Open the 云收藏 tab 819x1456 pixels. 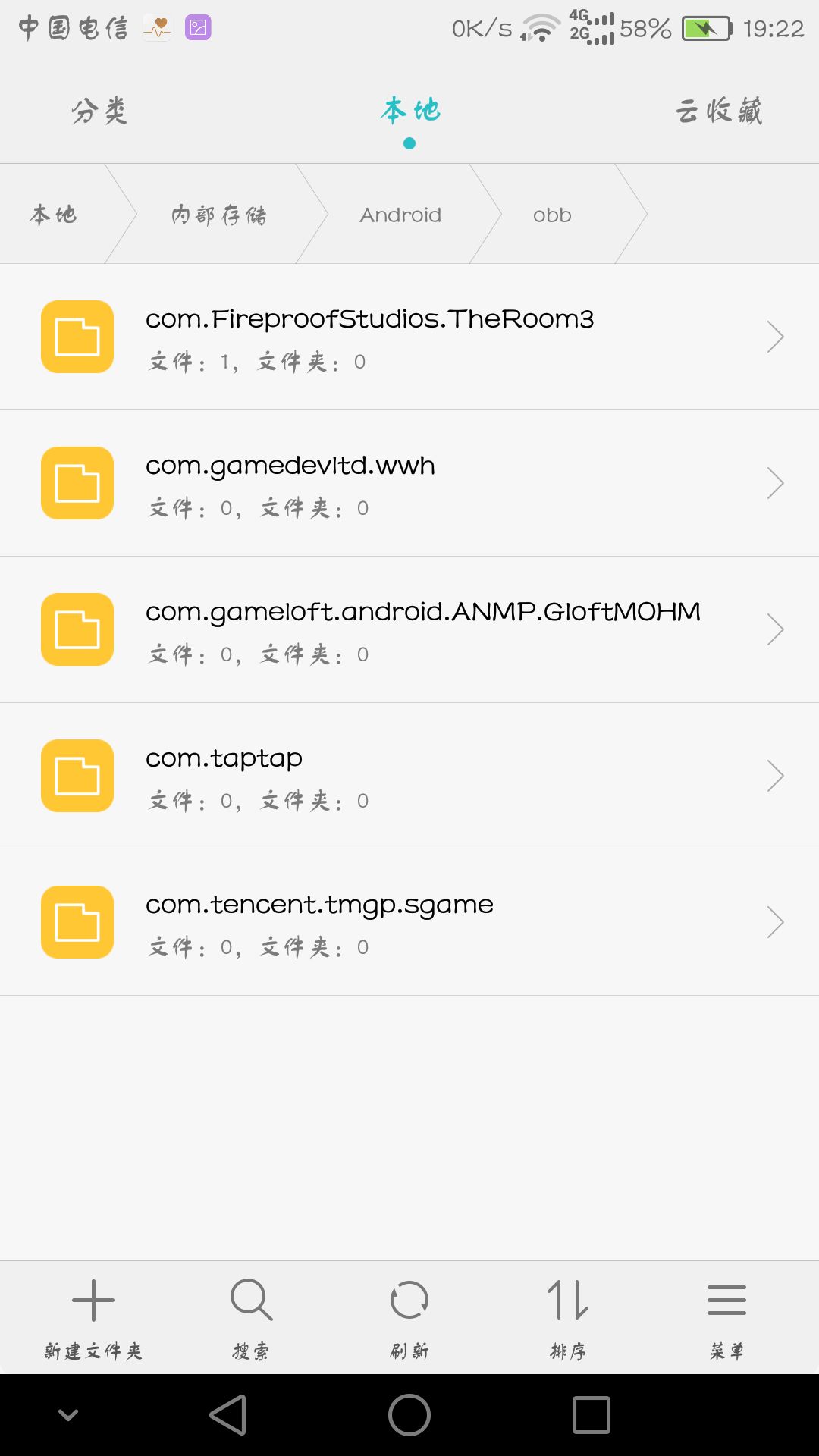718,111
